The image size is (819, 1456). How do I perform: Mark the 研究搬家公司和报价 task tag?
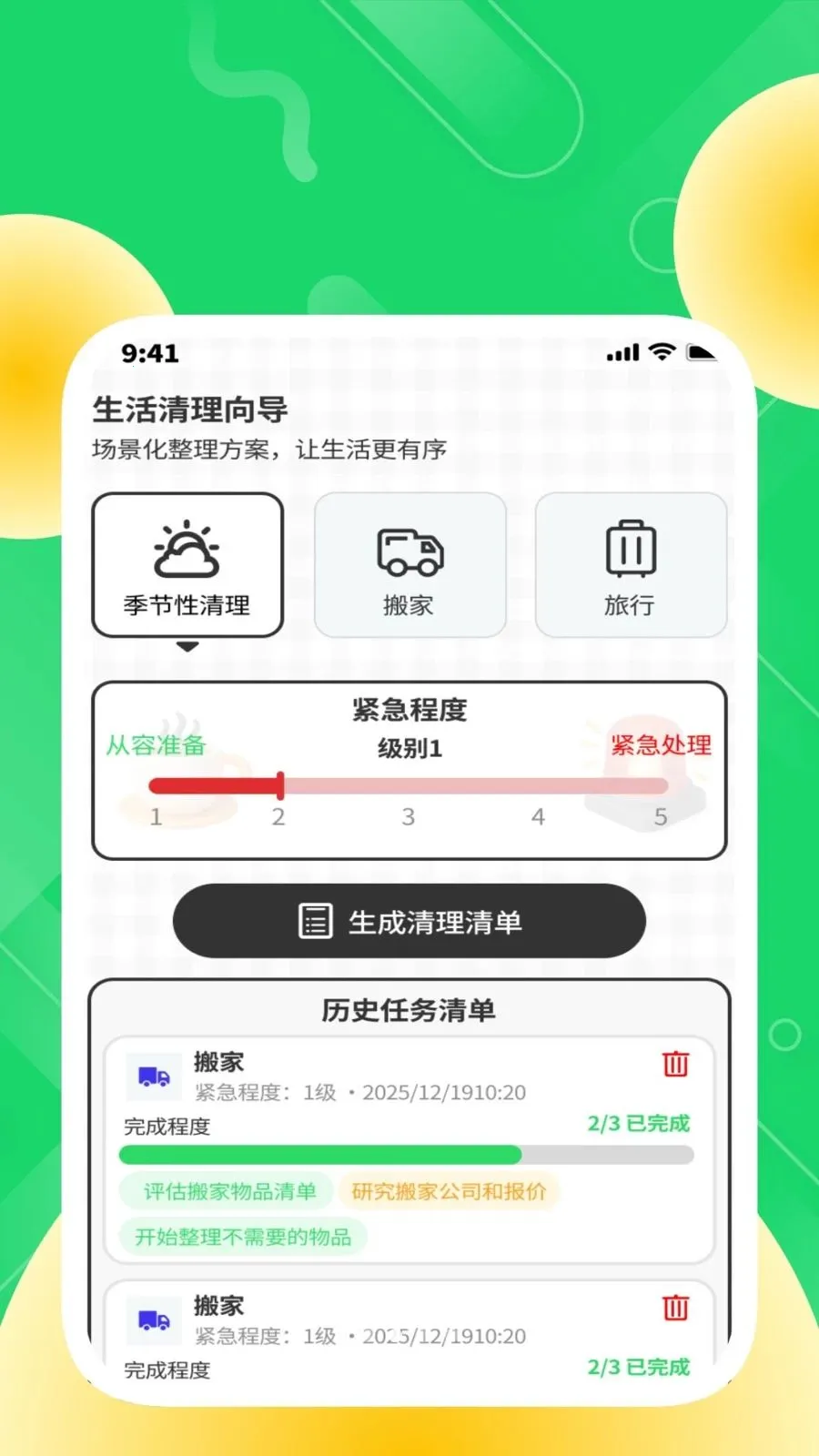tap(450, 1191)
